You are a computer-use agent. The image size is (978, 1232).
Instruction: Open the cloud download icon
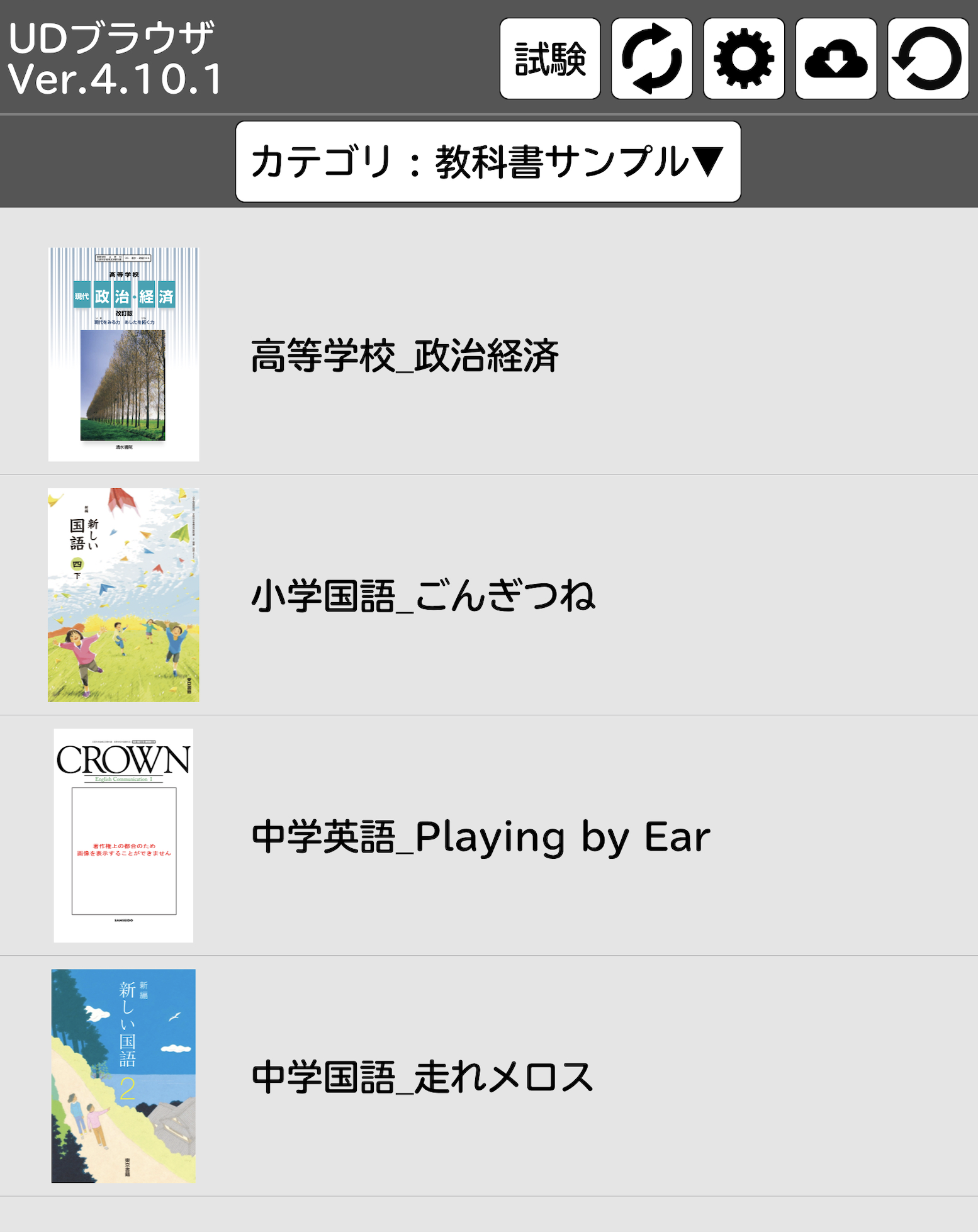coord(836,59)
